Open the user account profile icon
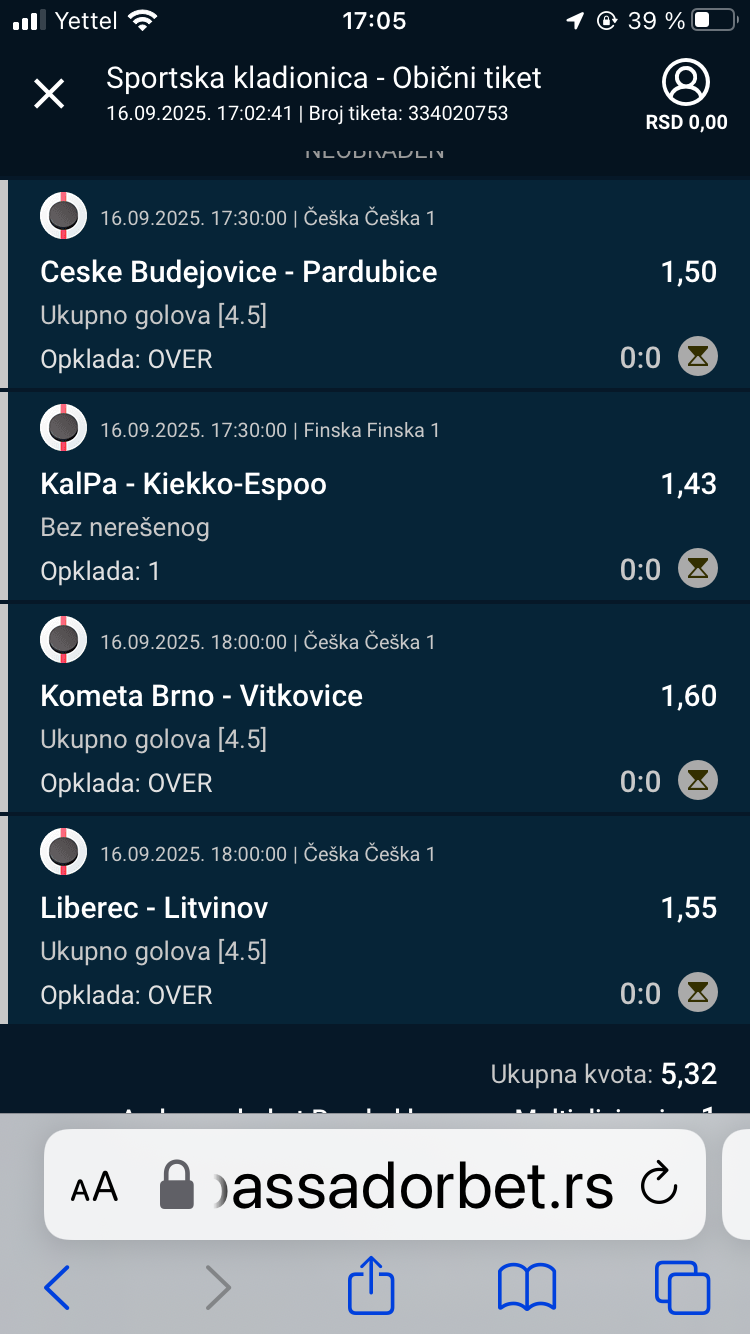The height and width of the screenshot is (1334, 750). 686,83
